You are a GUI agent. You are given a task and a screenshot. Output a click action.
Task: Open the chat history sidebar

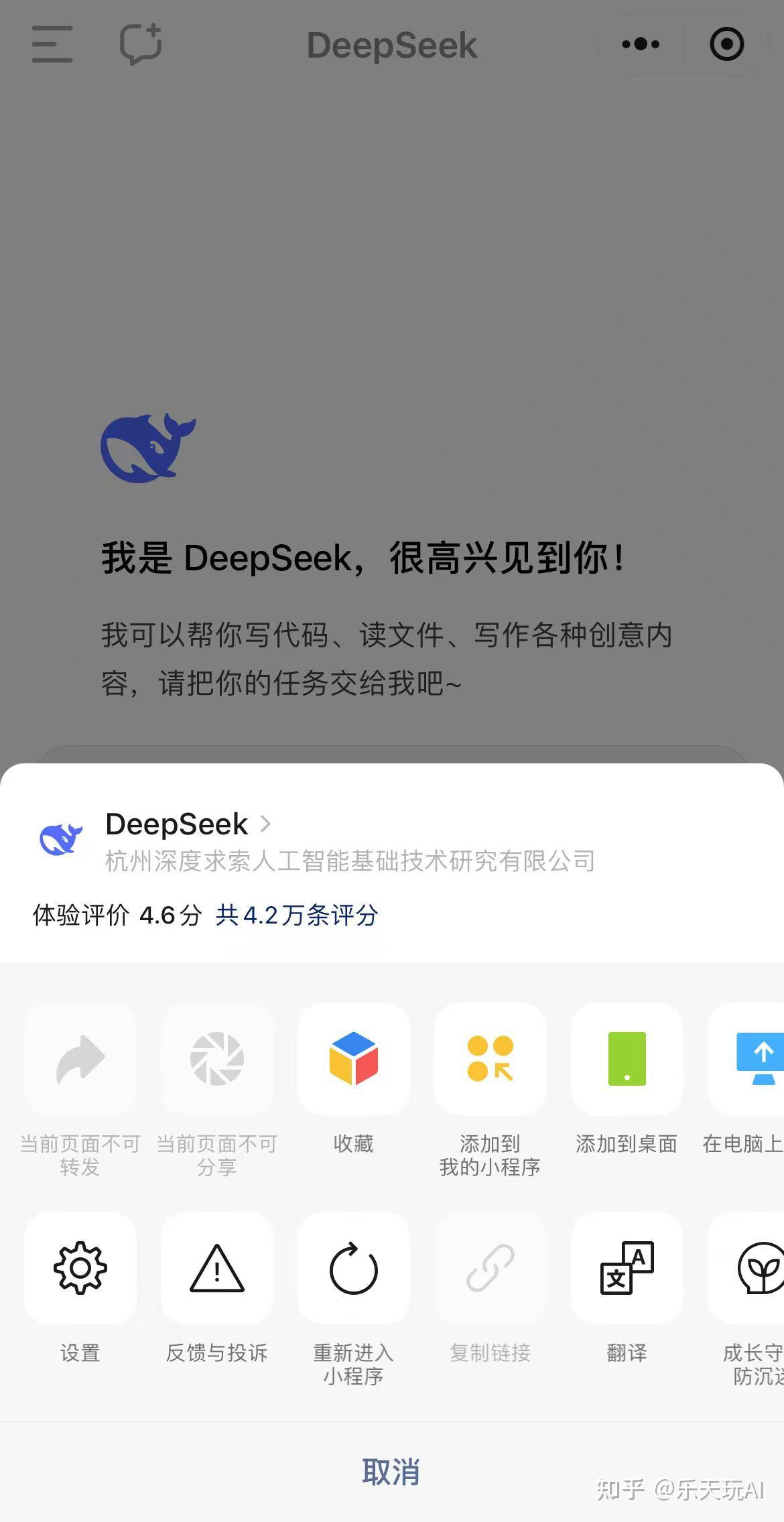(x=51, y=44)
